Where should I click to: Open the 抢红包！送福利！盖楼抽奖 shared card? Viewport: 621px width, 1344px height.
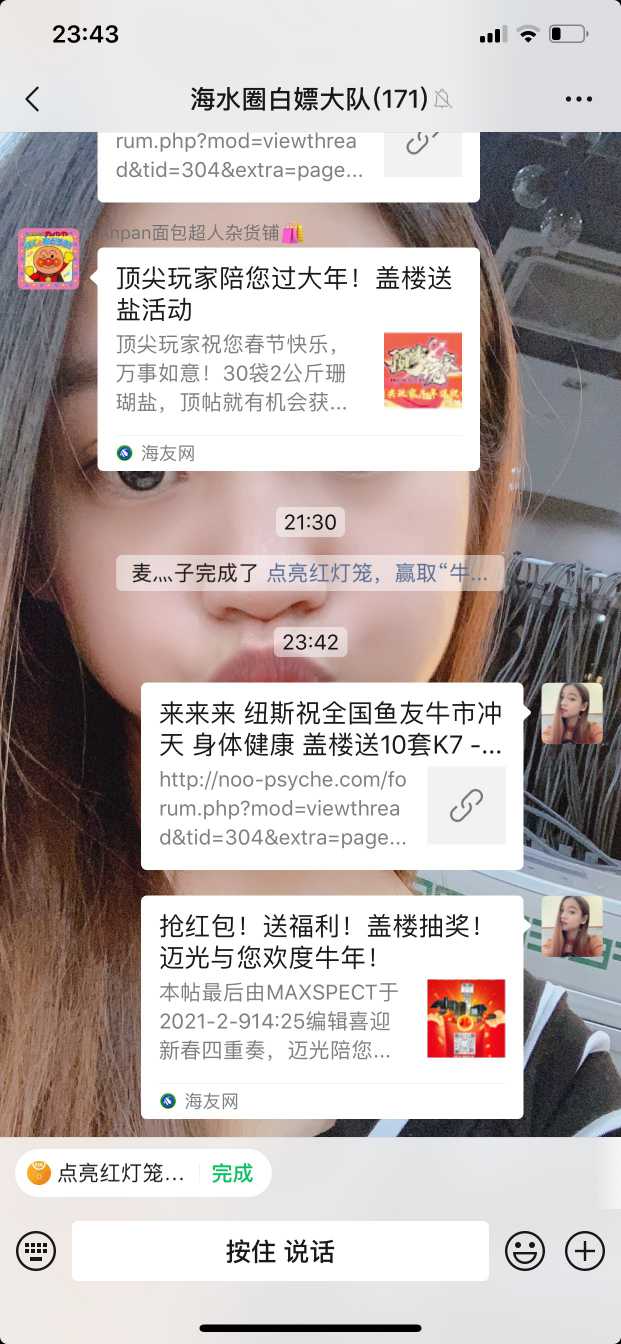[x=331, y=1005]
